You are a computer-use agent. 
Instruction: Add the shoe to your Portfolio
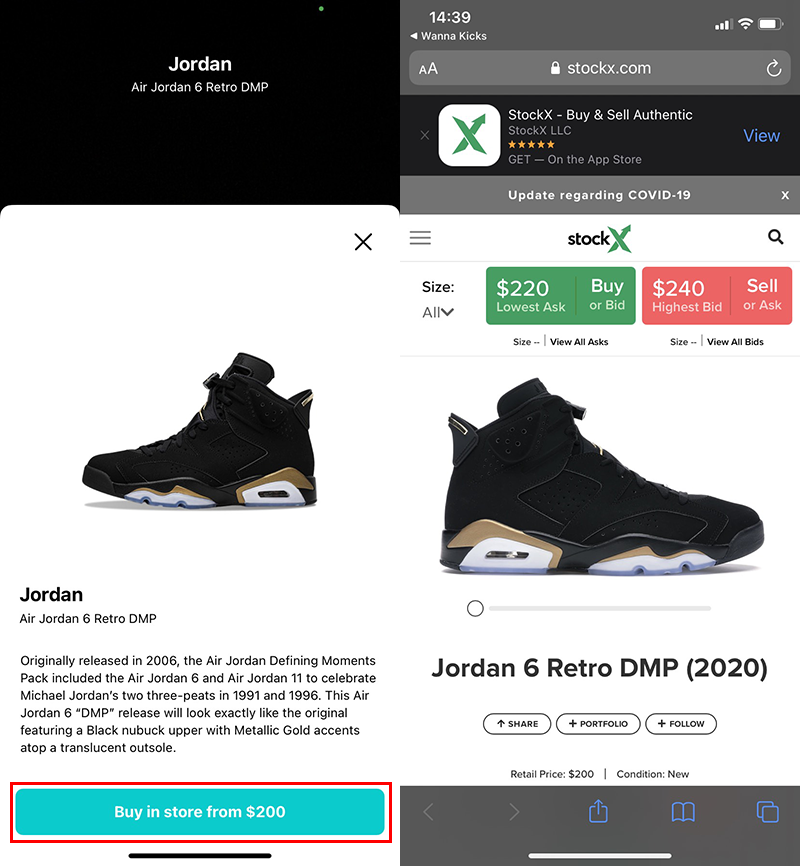click(597, 723)
